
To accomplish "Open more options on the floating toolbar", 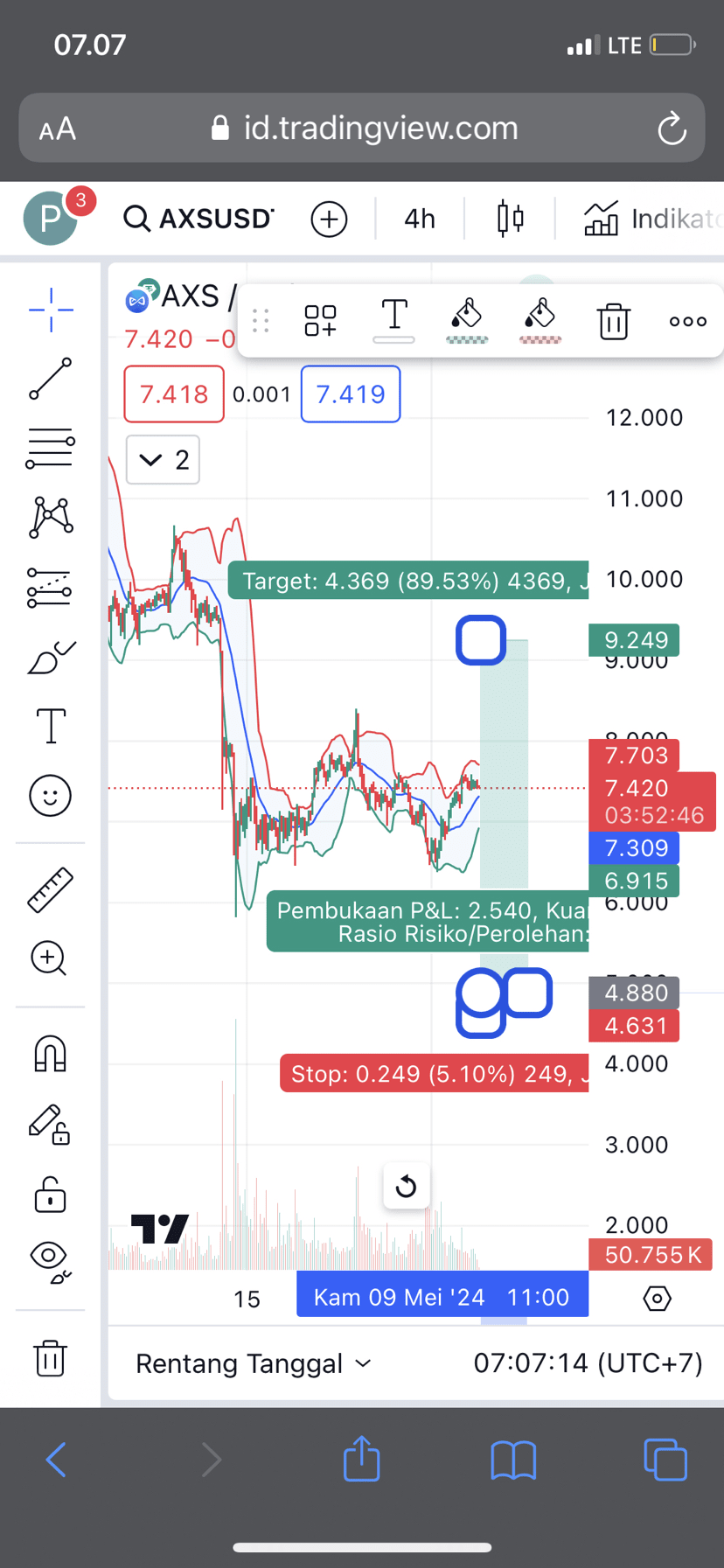I will coord(688,321).
